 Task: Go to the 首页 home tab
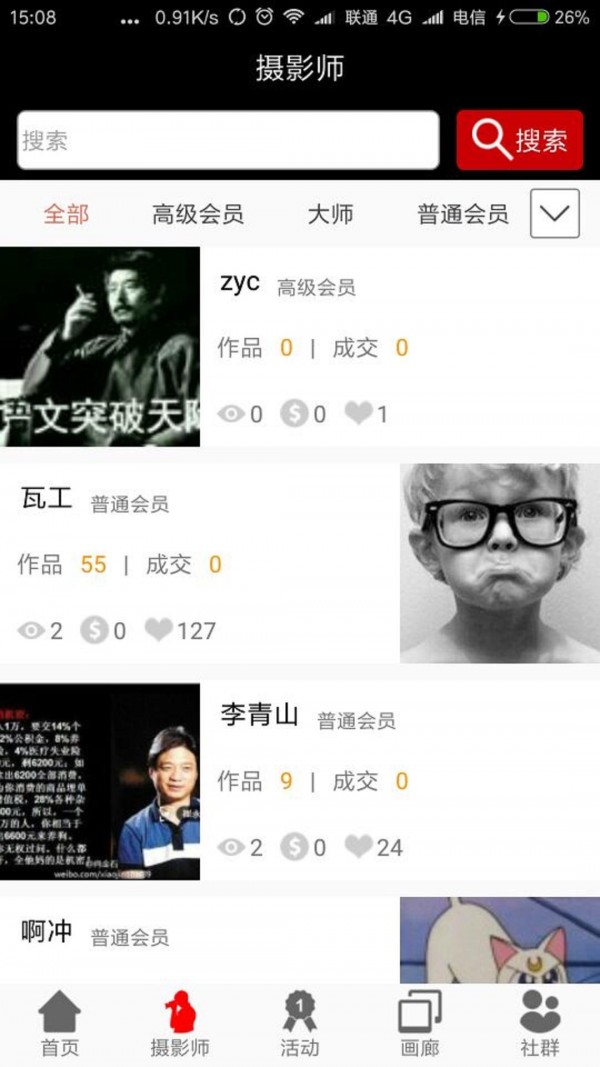[60, 1023]
